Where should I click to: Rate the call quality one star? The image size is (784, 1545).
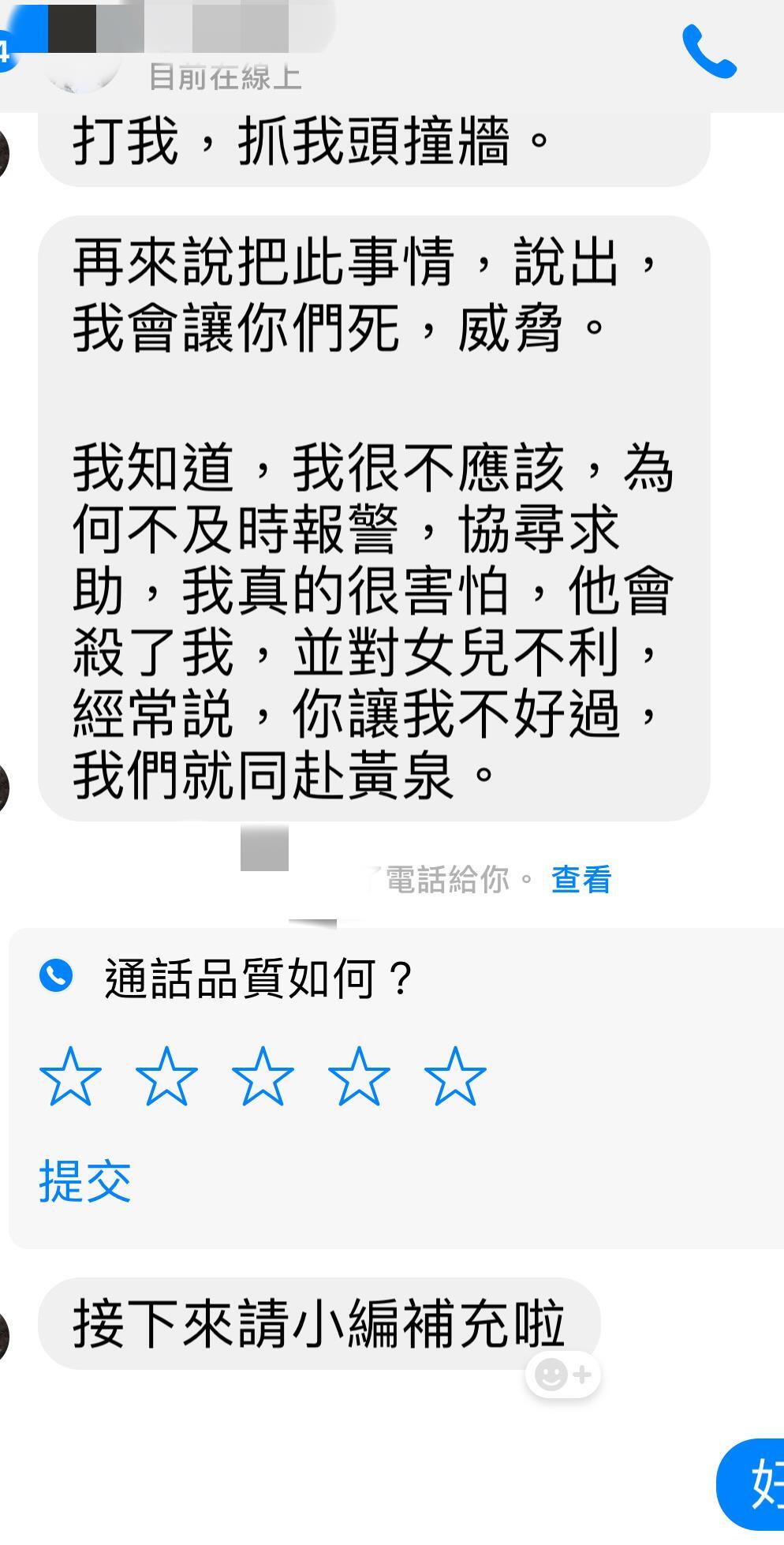pos(70,1076)
